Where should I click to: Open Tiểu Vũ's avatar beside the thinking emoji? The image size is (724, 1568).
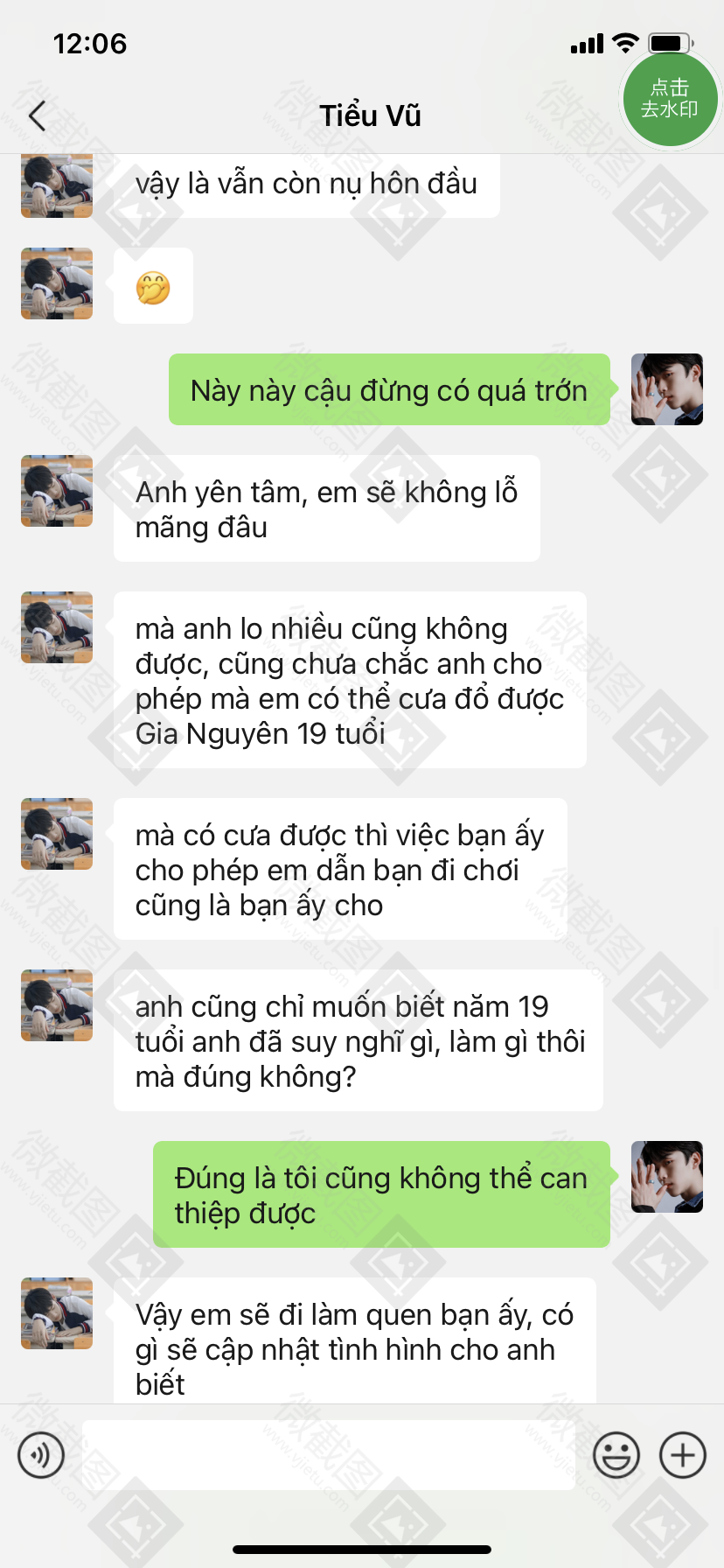click(57, 283)
